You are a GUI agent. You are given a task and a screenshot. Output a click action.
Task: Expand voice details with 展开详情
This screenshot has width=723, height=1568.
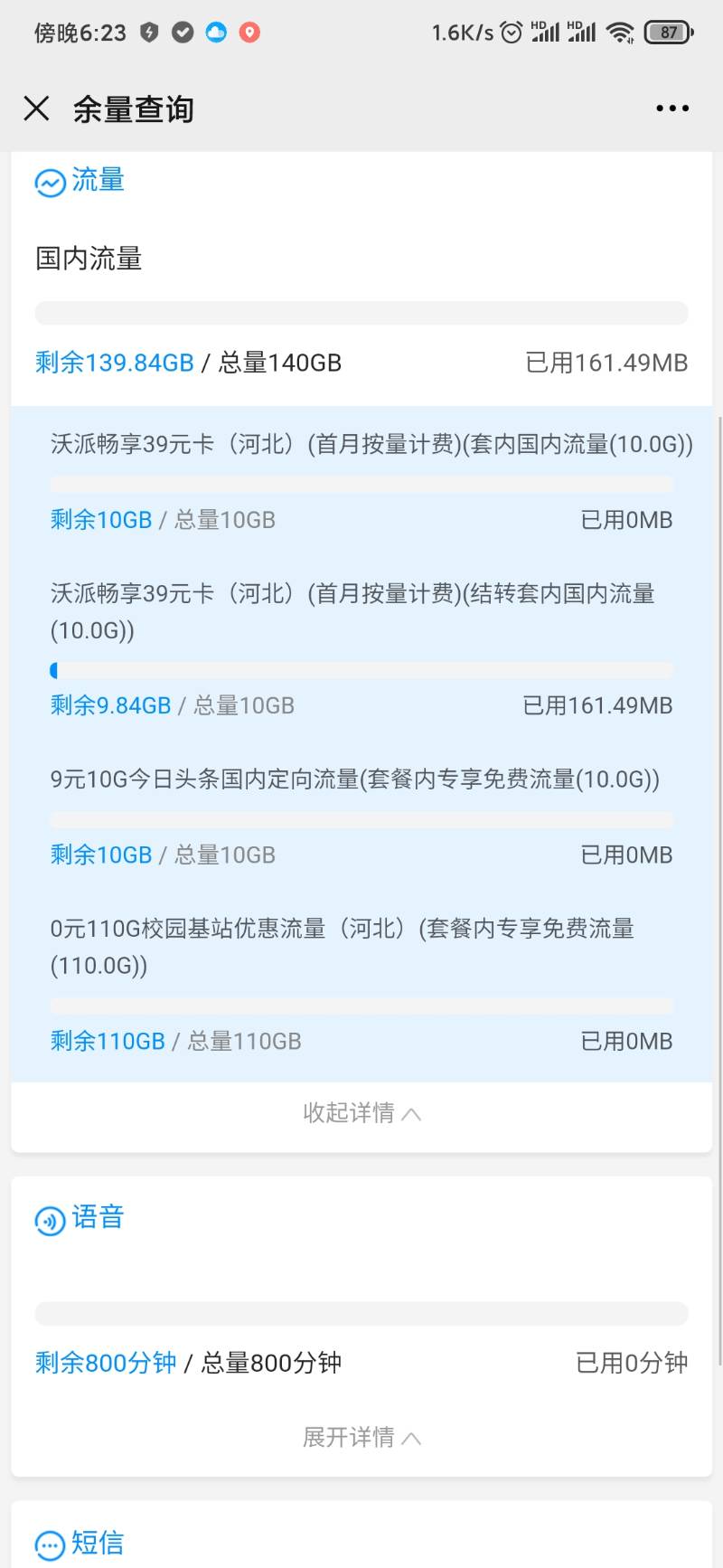tap(361, 1437)
